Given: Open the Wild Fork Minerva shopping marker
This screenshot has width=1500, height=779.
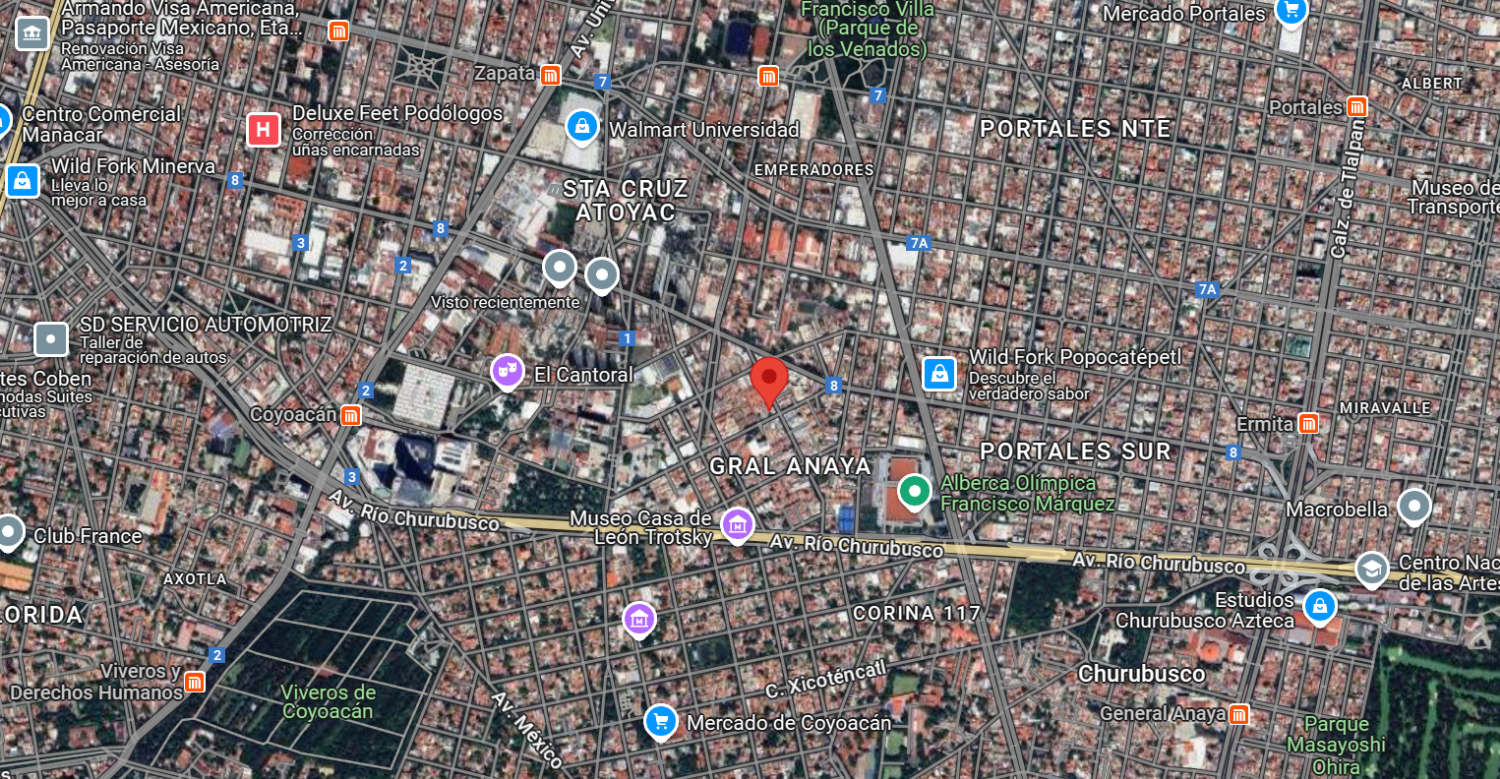Looking at the screenshot, I should (x=22, y=181).
